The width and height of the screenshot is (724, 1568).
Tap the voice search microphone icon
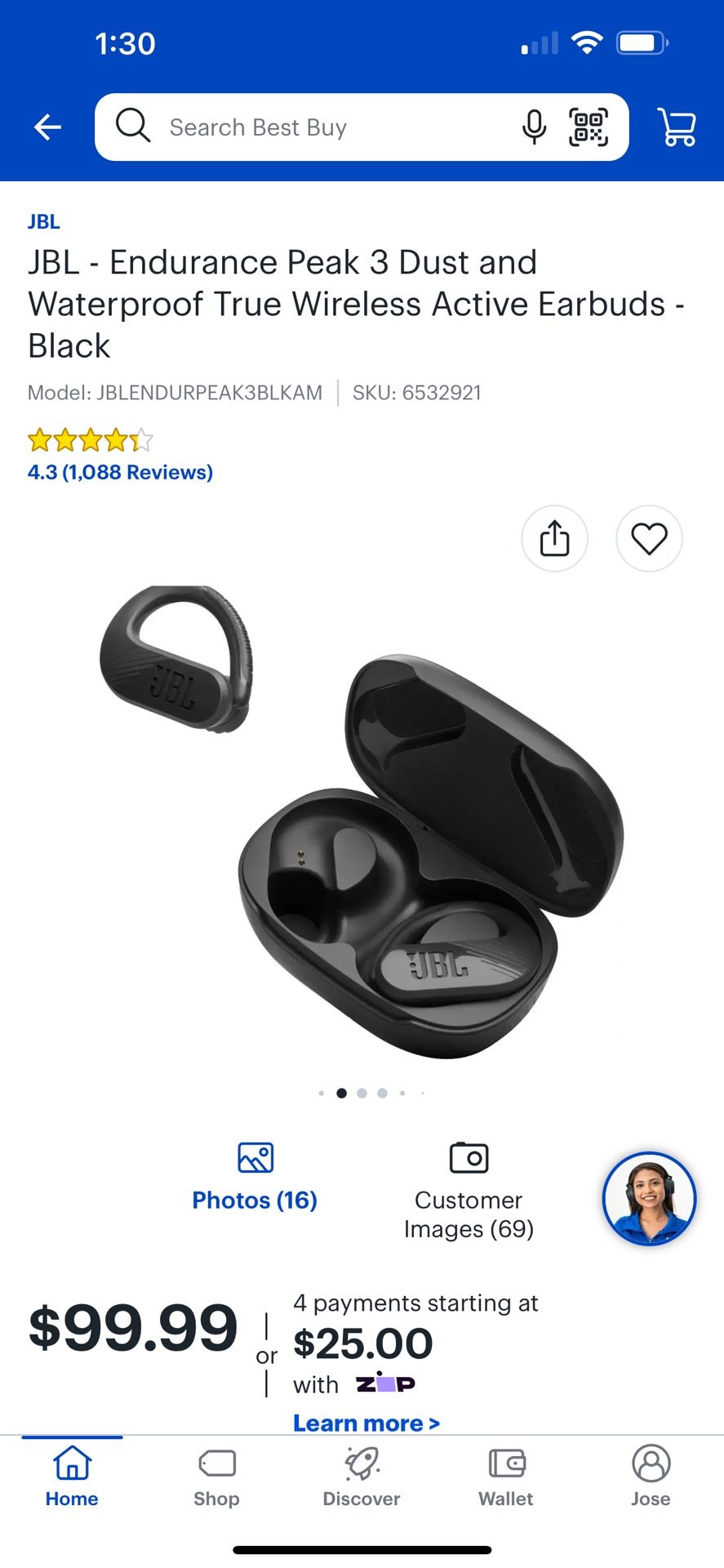[x=534, y=127]
